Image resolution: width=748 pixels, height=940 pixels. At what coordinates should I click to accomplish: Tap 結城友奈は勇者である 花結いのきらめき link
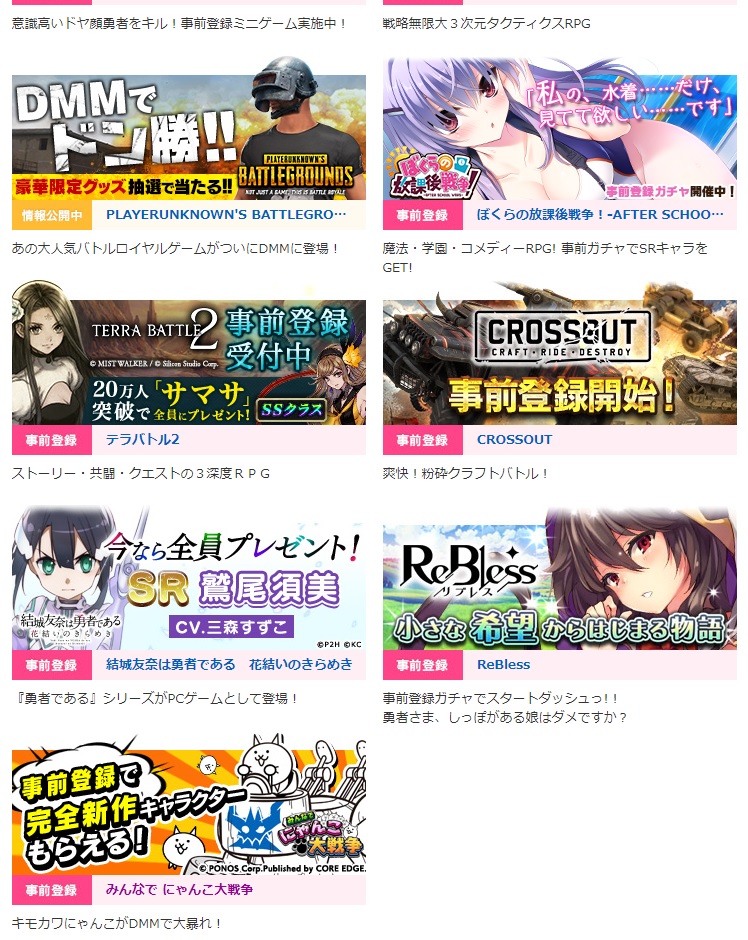tap(229, 665)
